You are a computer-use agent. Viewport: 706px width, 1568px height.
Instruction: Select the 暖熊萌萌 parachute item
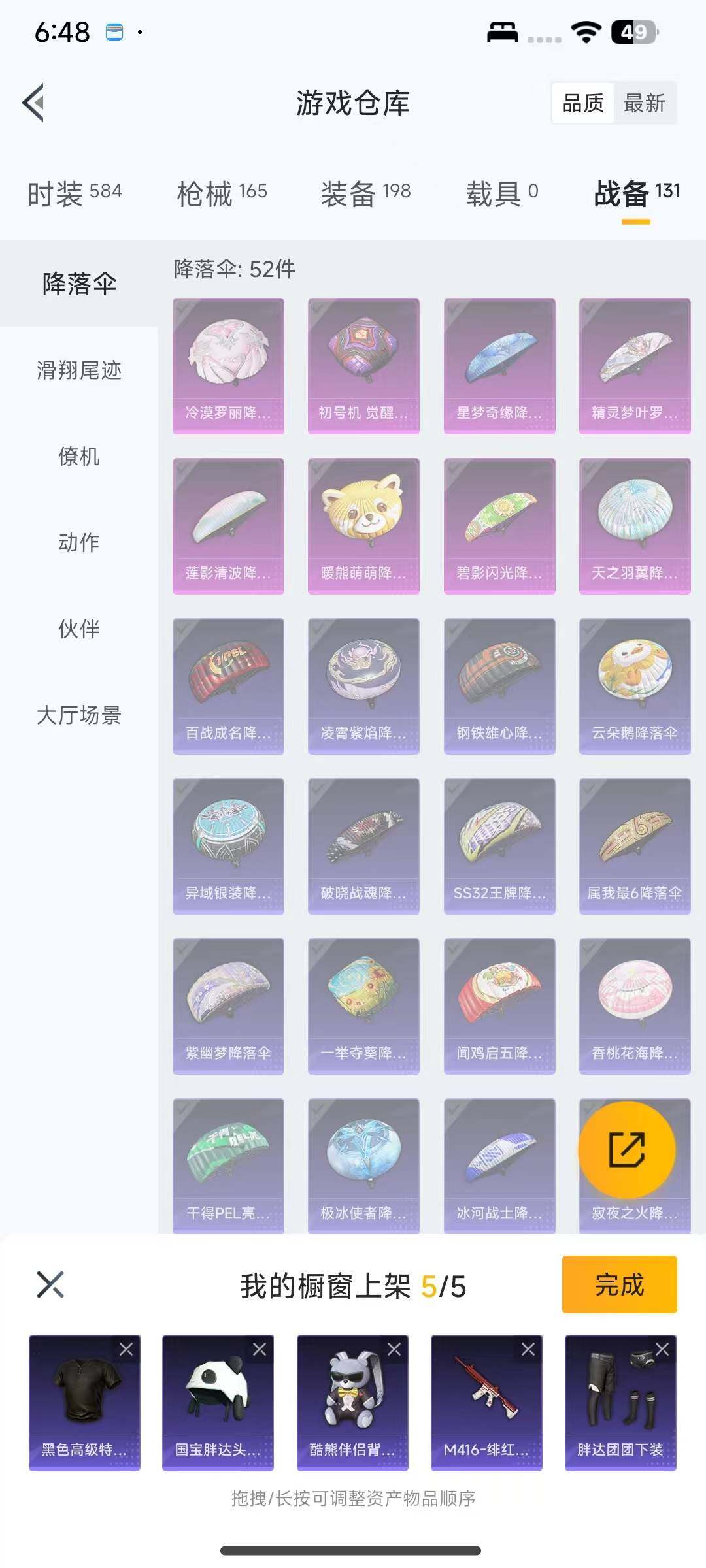pos(363,526)
